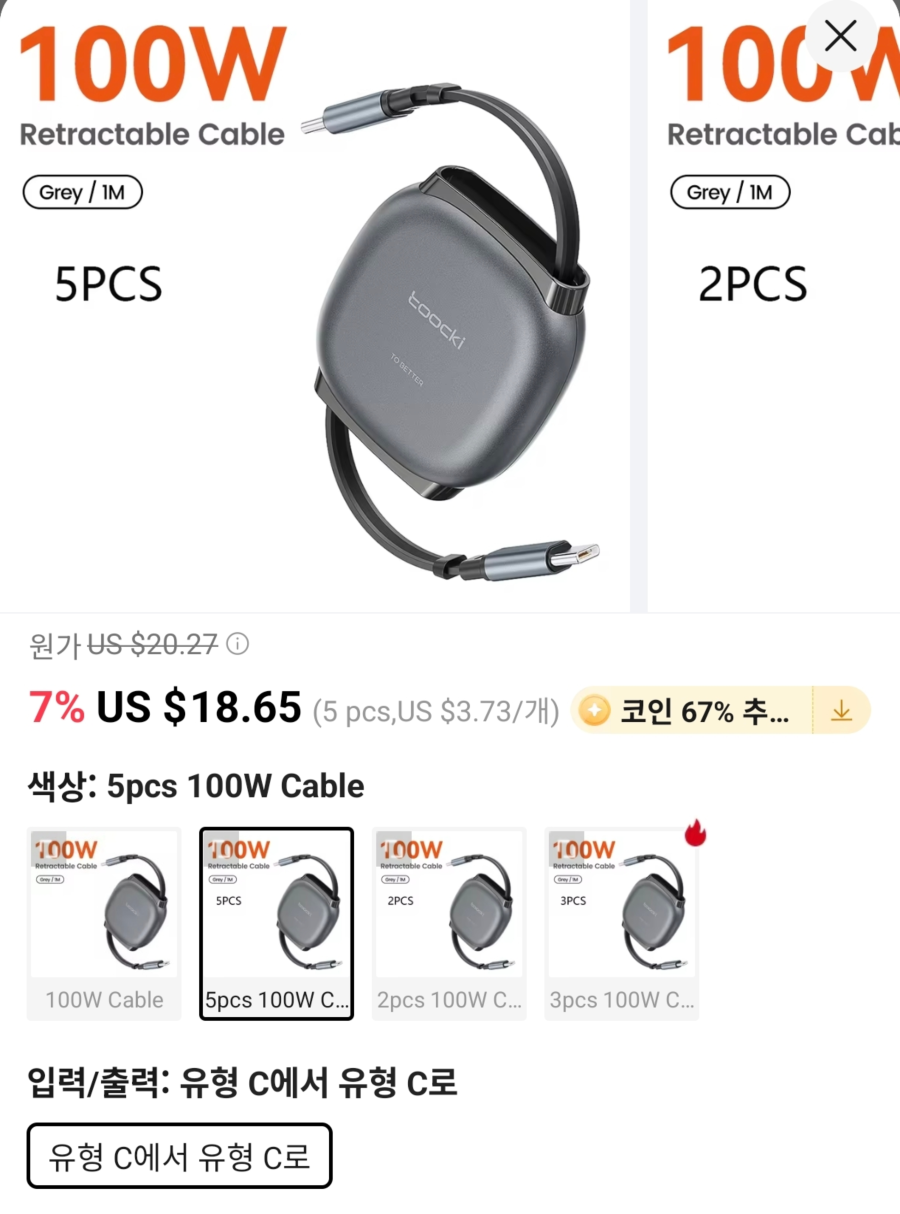Click the download arrow next to coin offer
Viewport: 900px width, 1214px height.
(841, 710)
